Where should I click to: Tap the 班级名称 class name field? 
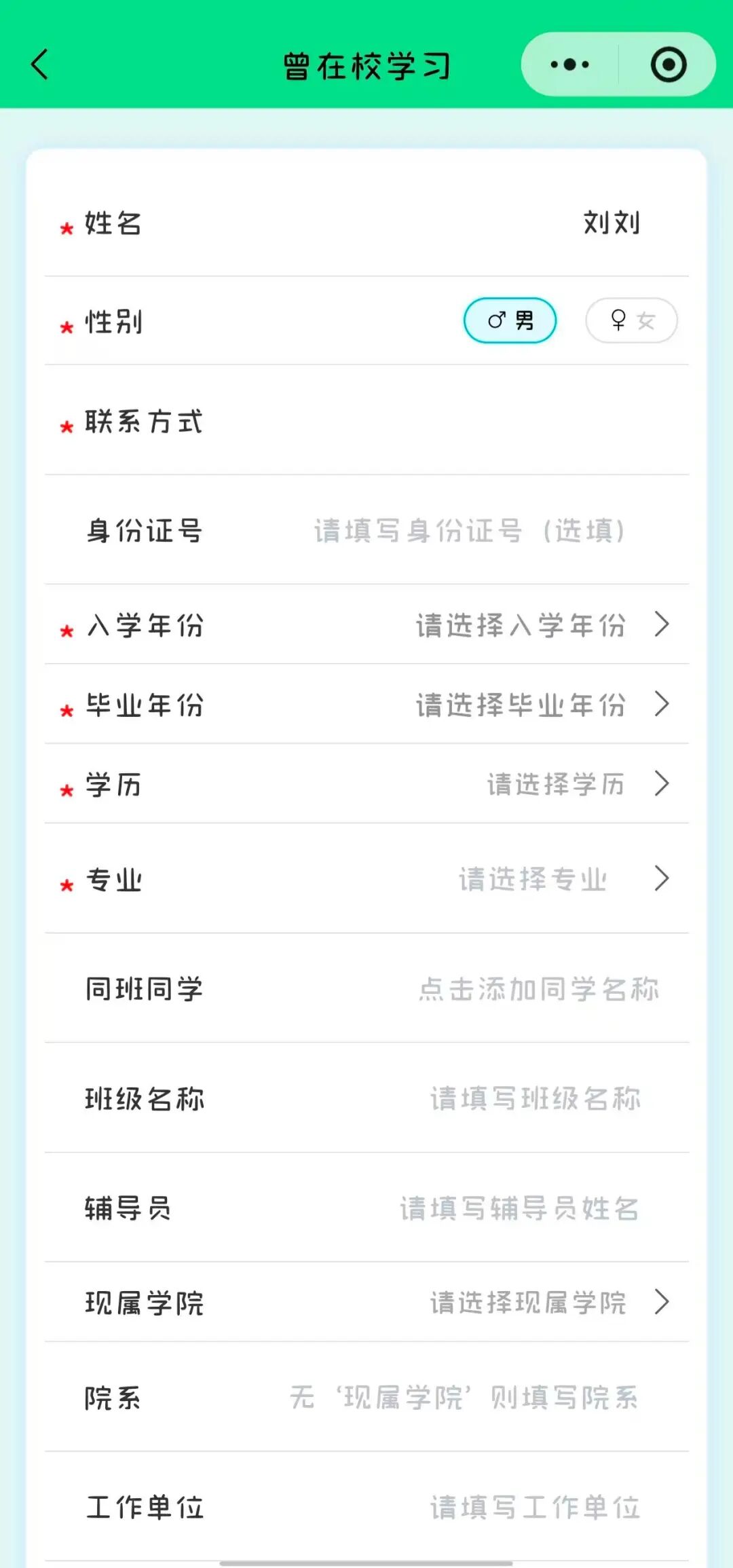[535, 1099]
